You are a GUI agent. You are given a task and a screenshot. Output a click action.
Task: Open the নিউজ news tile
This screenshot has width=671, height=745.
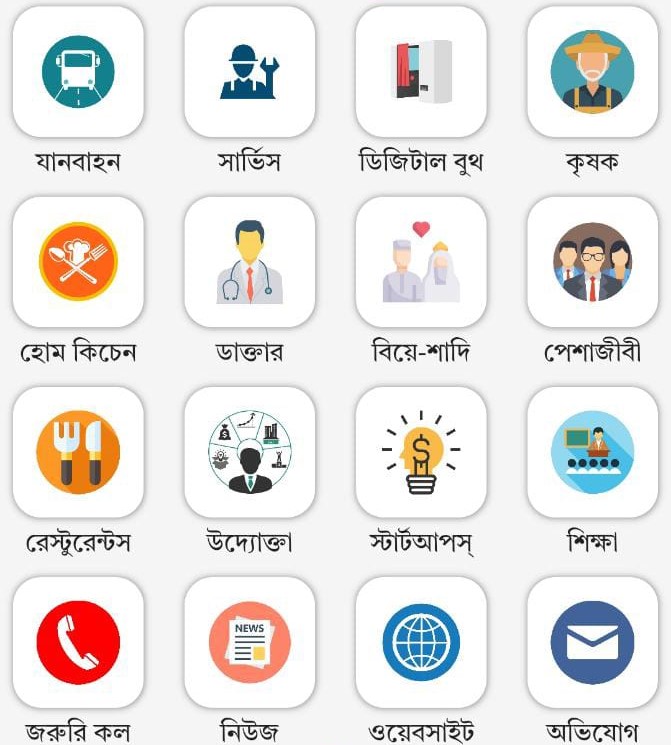[249, 642]
